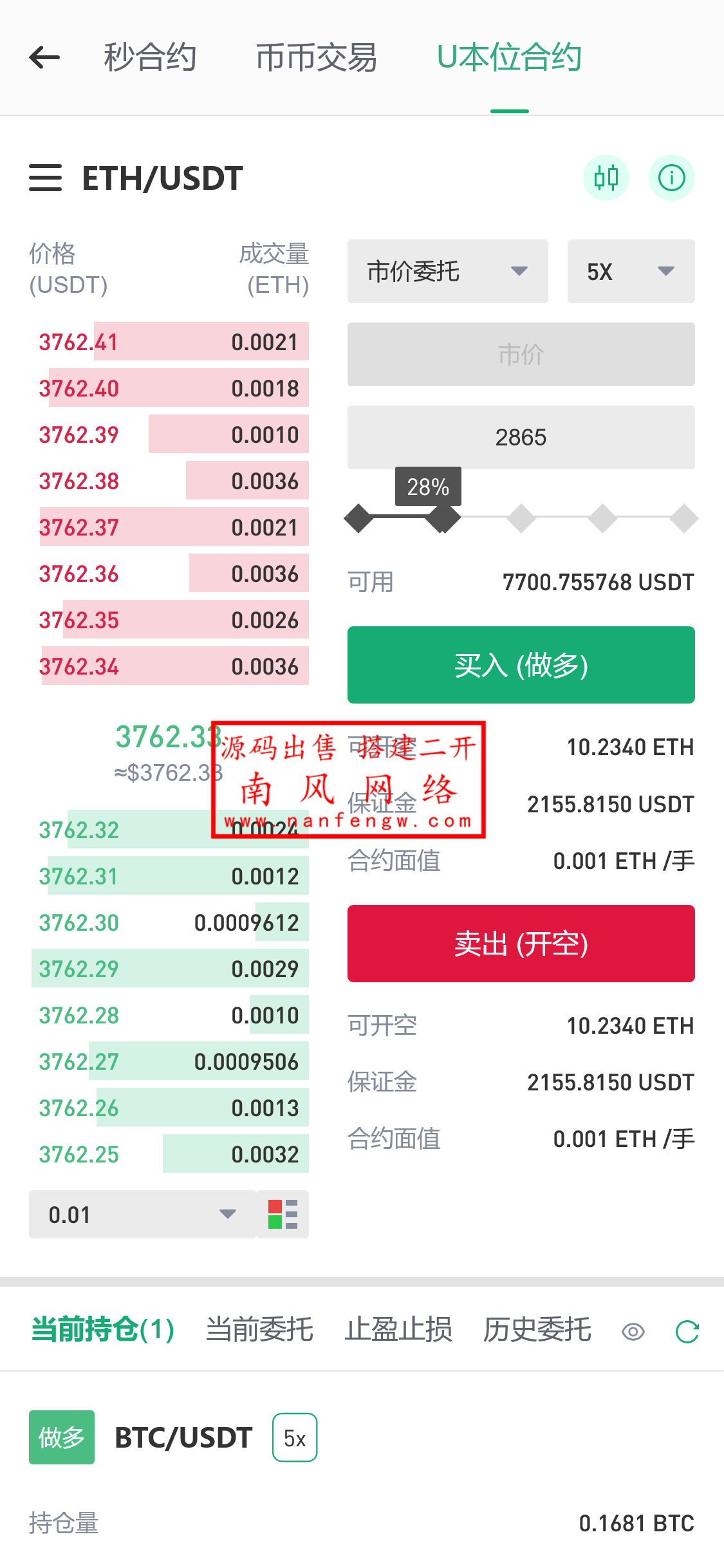Click the 卖出 (开空) button
Image resolution: width=724 pixels, height=1568 pixels.
[520, 944]
